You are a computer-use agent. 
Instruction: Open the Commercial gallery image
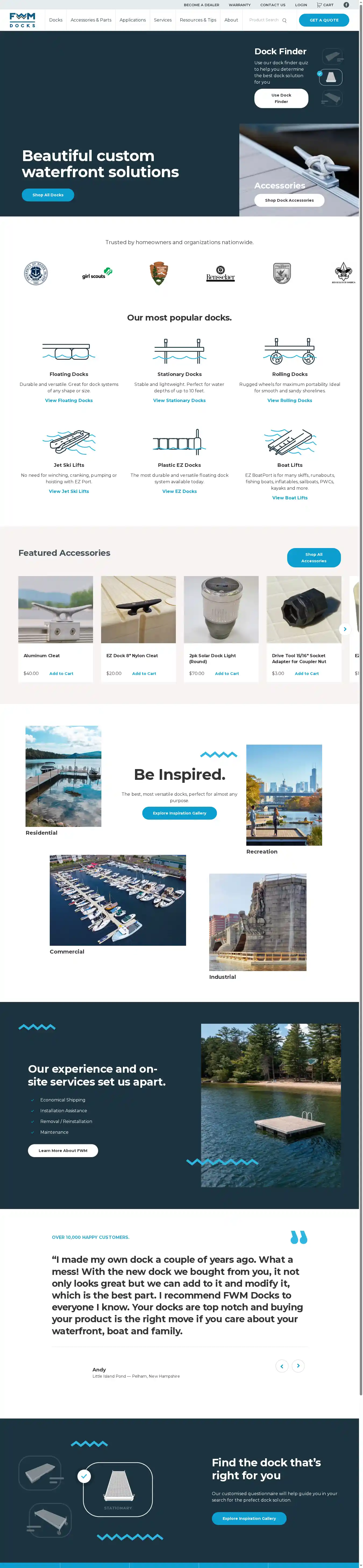click(118, 900)
